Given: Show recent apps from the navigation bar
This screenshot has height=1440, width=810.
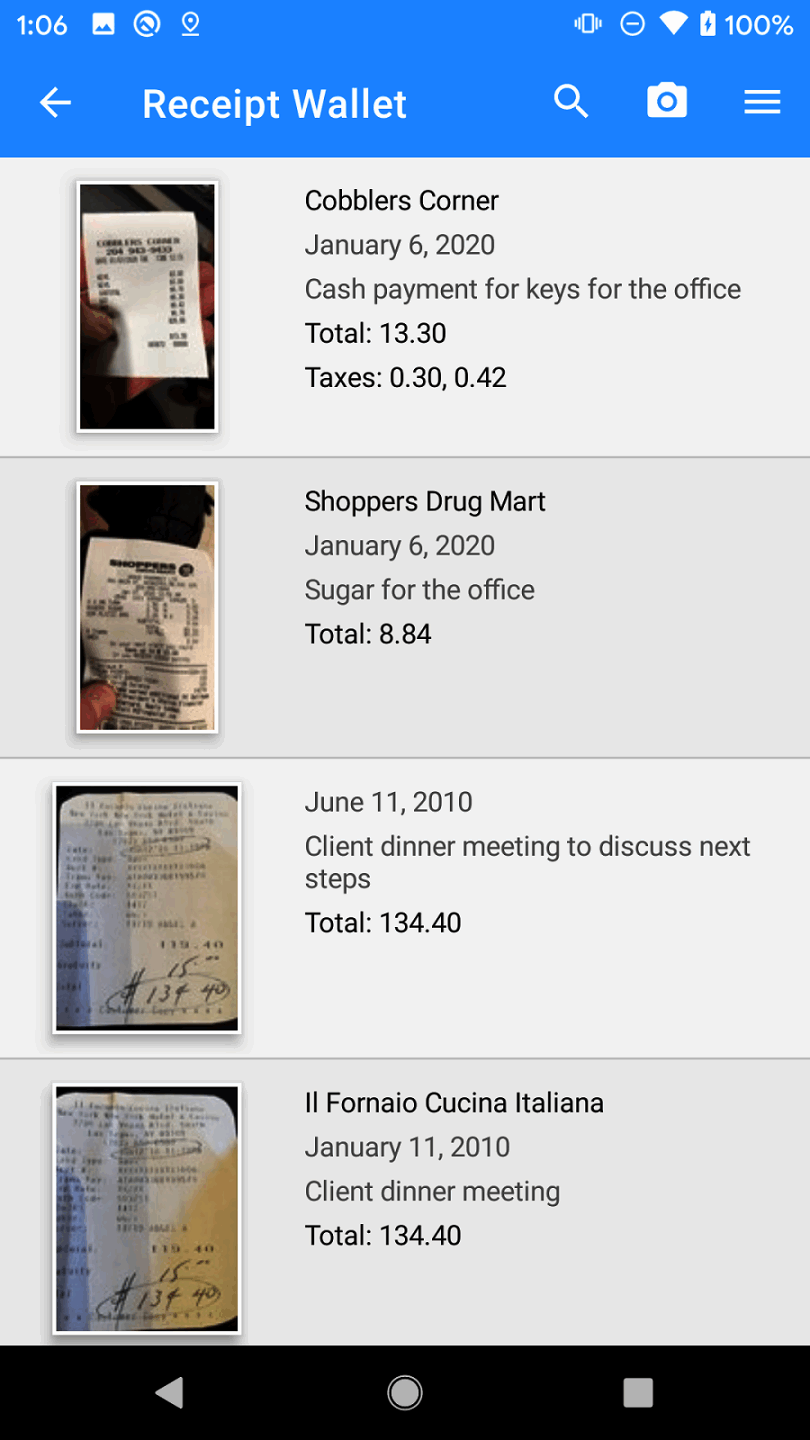Looking at the screenshot, I should [638, 1392].
